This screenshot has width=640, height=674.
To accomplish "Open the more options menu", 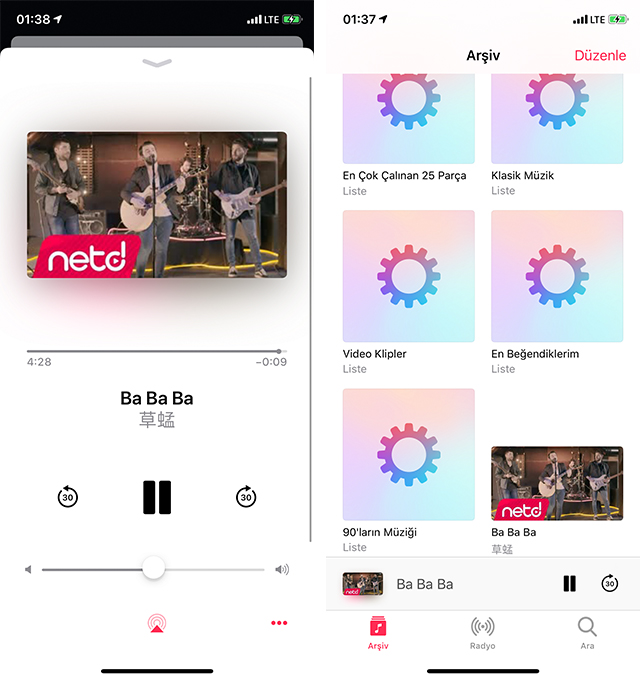I will coord(279,623).
